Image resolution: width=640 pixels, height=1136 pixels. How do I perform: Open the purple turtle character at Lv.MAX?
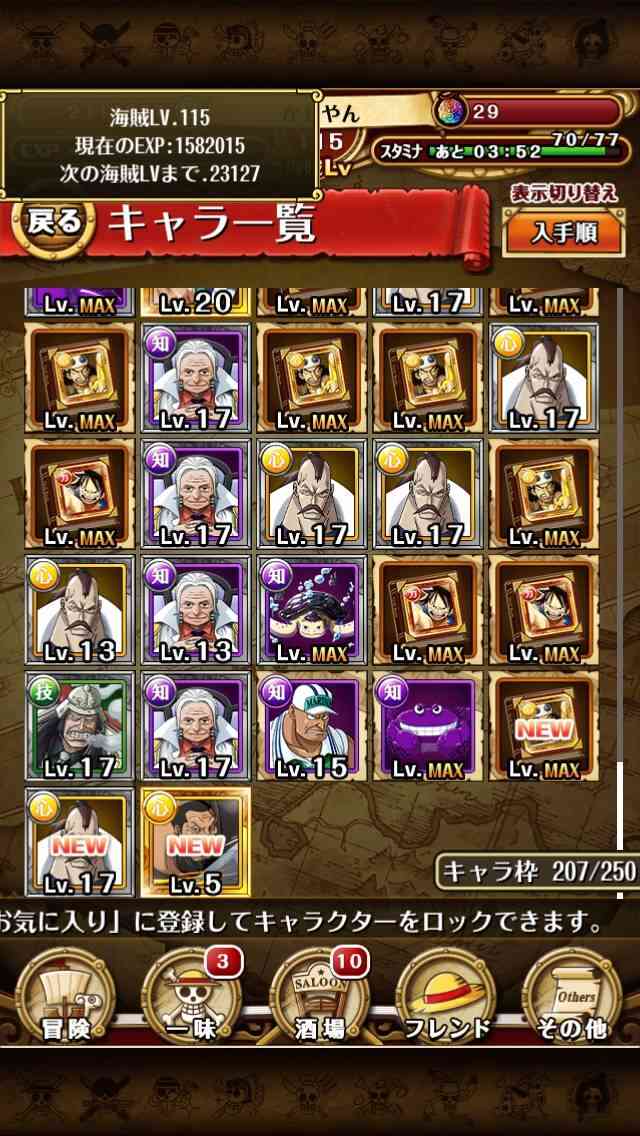click(x=312, y=610)
